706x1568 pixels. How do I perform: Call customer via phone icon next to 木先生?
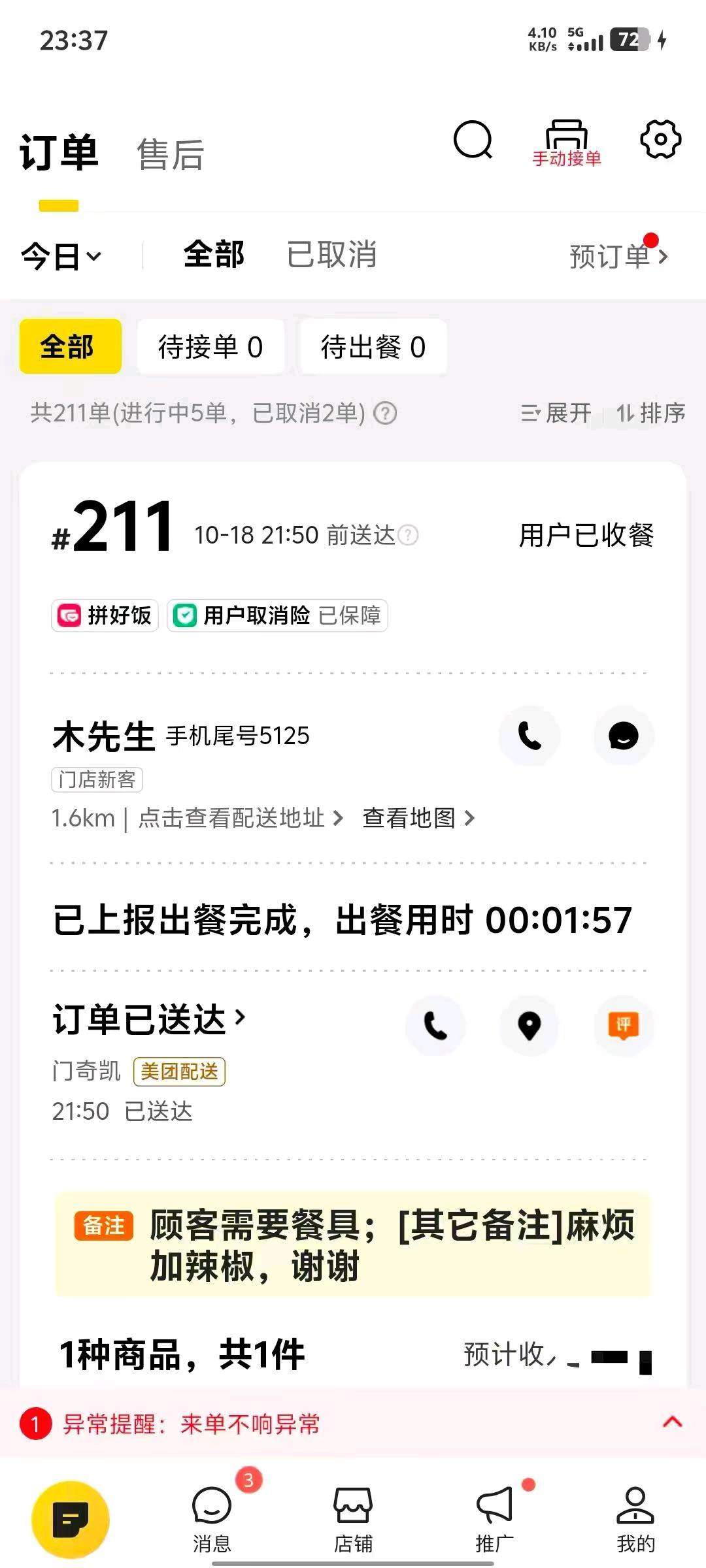528,736
